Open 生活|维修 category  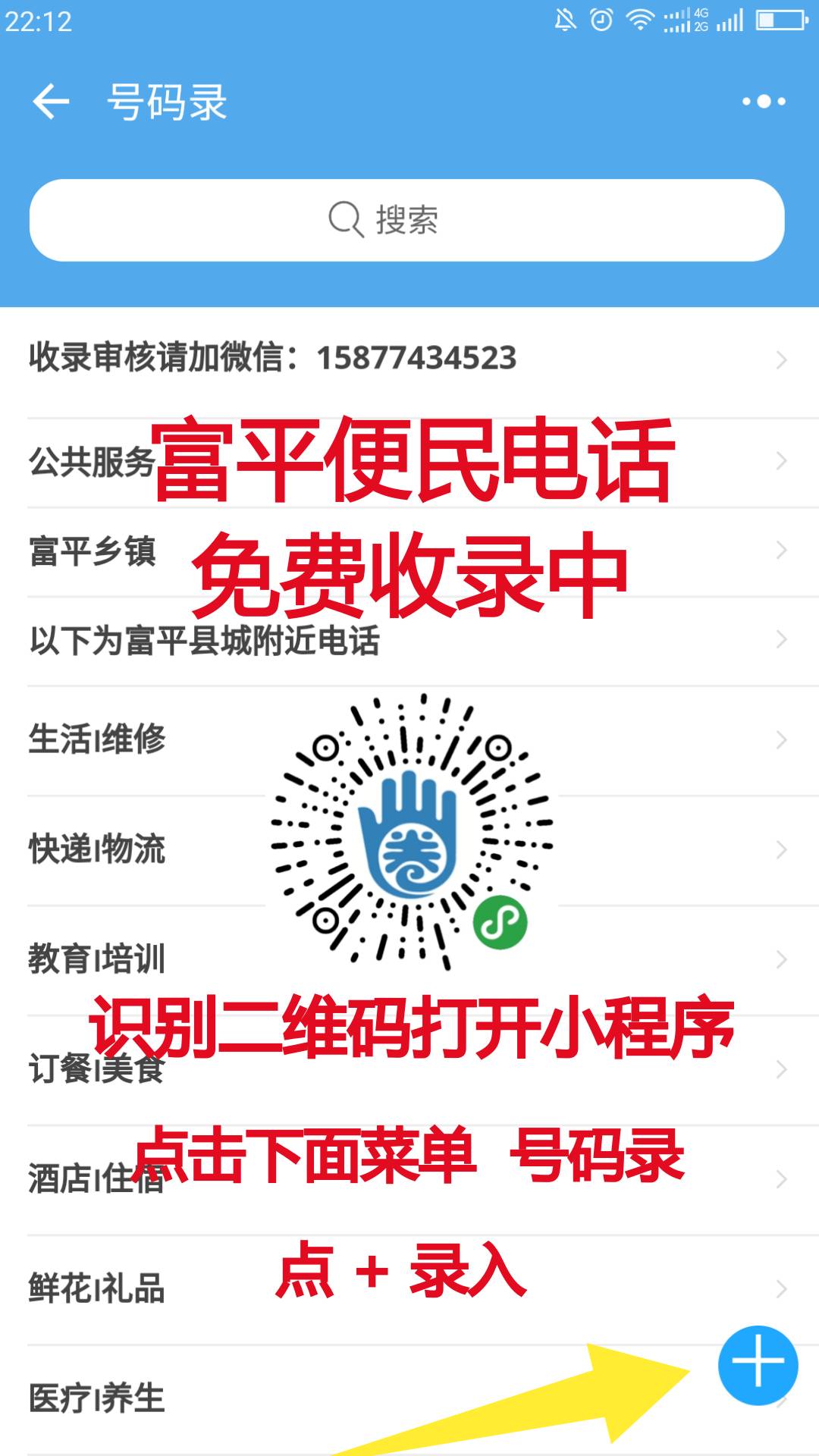(x=97, y=739)
